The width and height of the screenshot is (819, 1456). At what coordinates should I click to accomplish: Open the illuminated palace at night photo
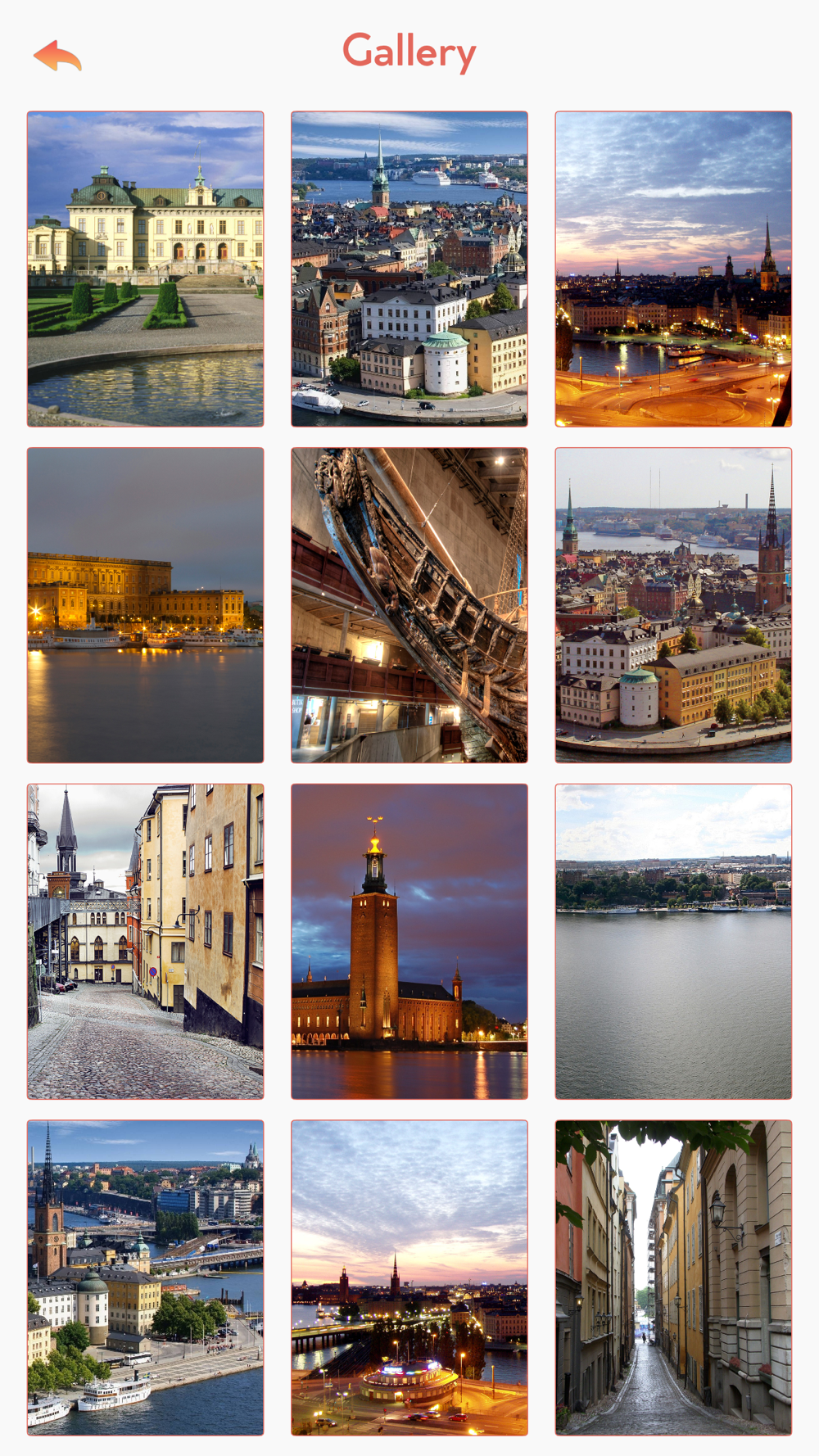[146, 605]
